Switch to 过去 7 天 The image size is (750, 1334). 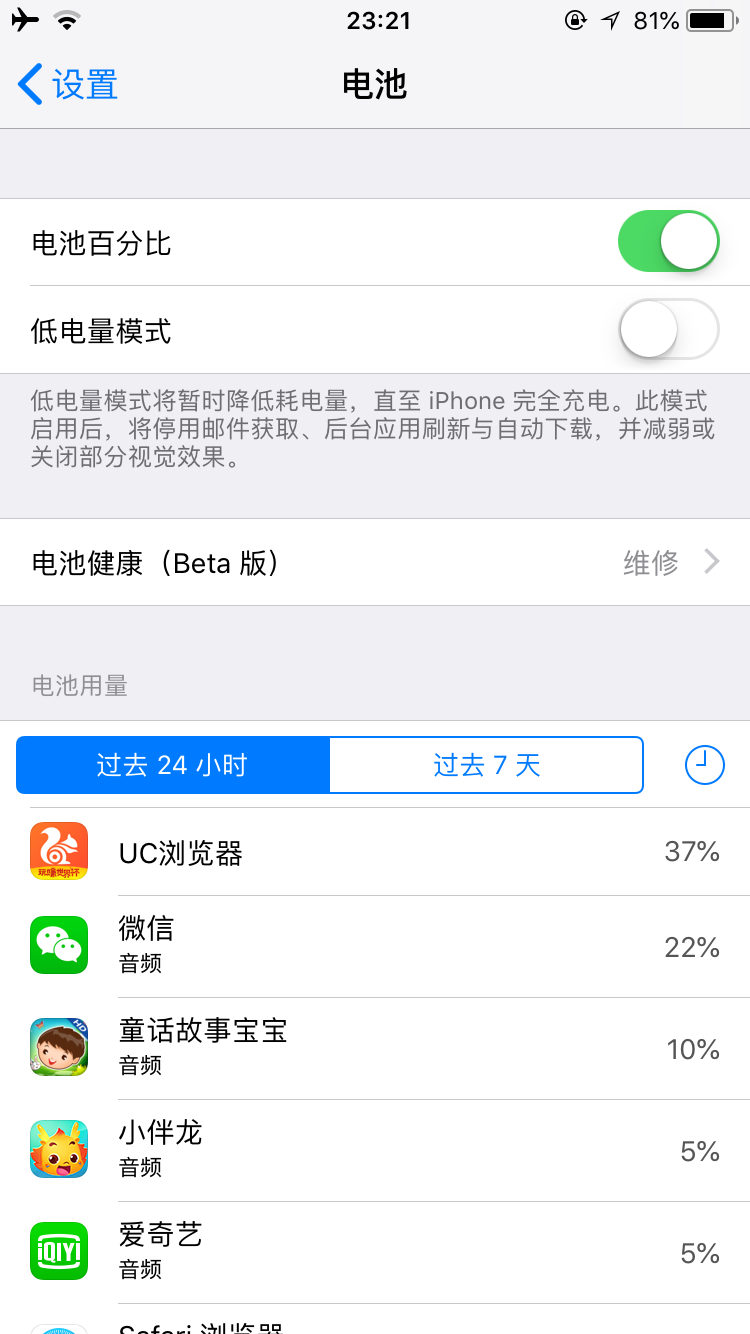[x=486, y=765]
